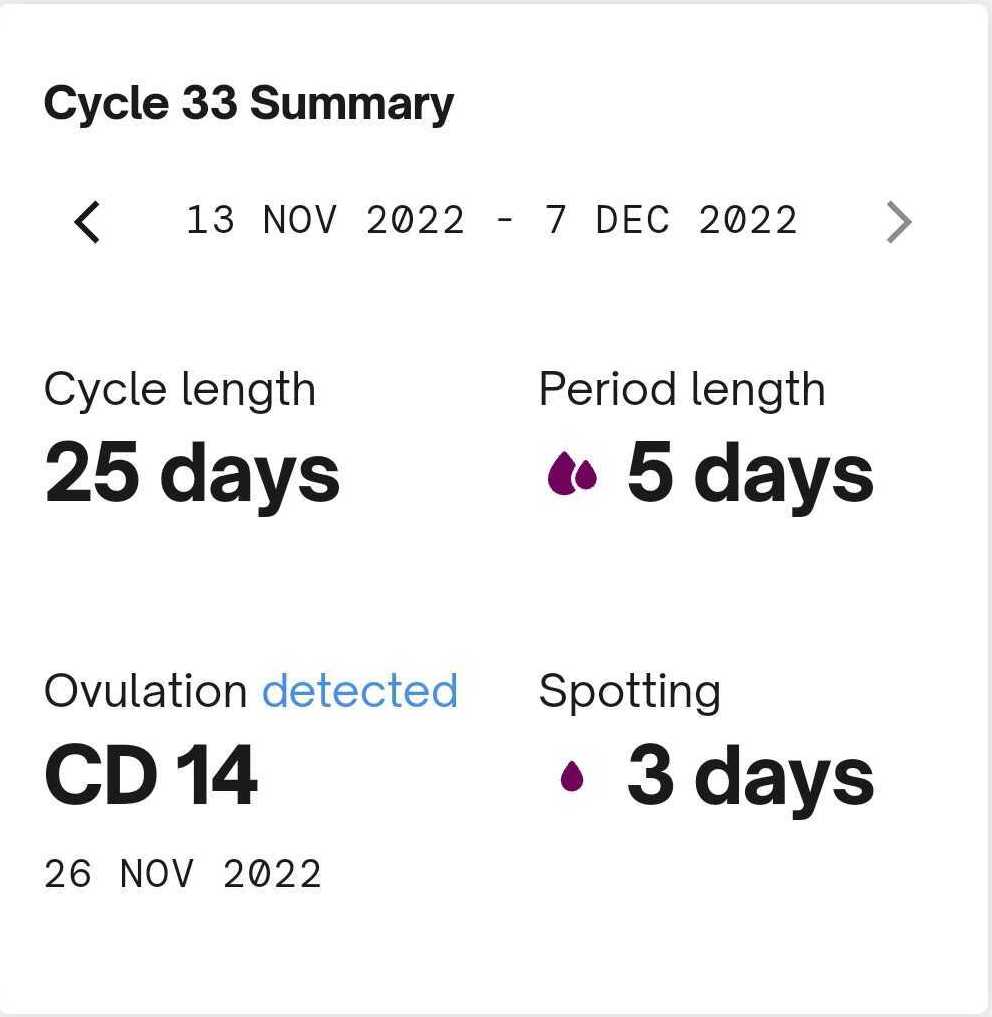Viewport: 992px width, 1017px height.
Task: Select the Cycle 33 Summary heading
Action: click(x=248, y=102)
